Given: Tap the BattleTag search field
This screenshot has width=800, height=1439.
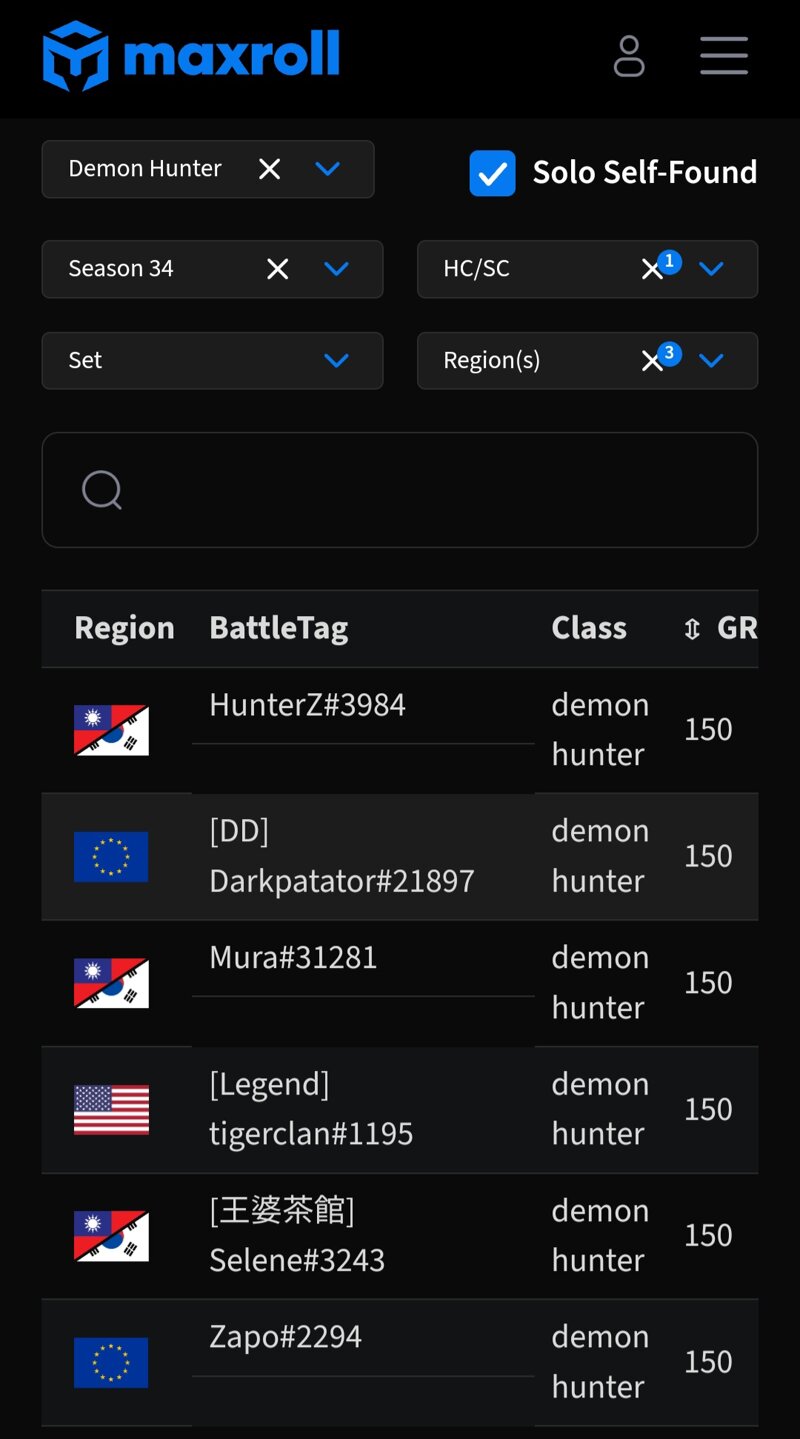Looking at the screenshot, I should pos(400,490).
